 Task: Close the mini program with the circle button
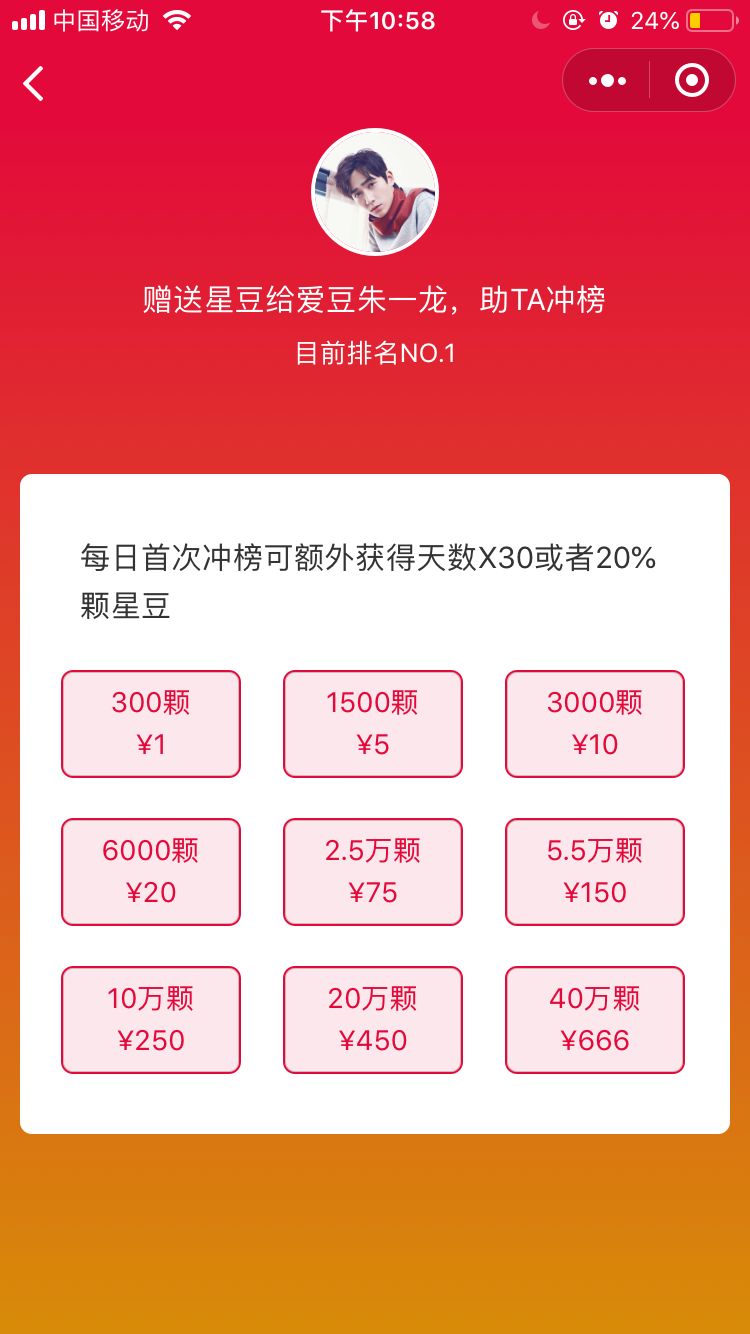point(692,80)
